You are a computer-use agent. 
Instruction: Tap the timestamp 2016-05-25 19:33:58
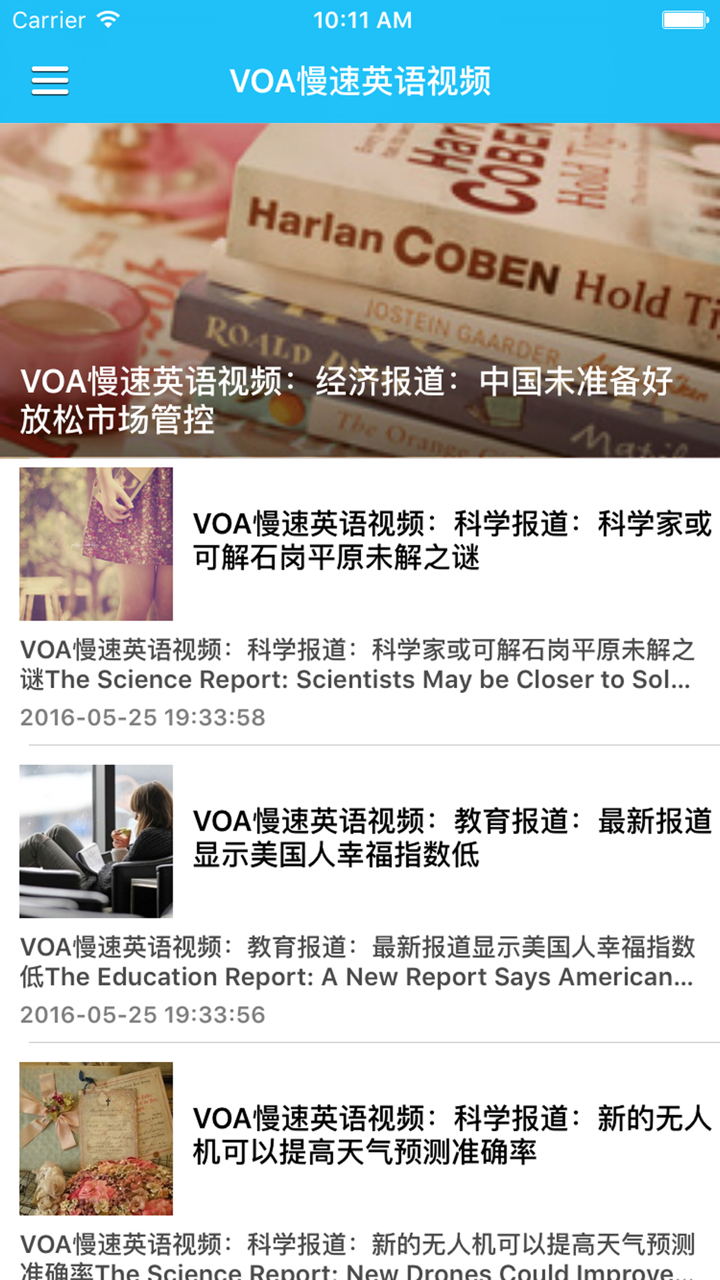click(140, 717)
